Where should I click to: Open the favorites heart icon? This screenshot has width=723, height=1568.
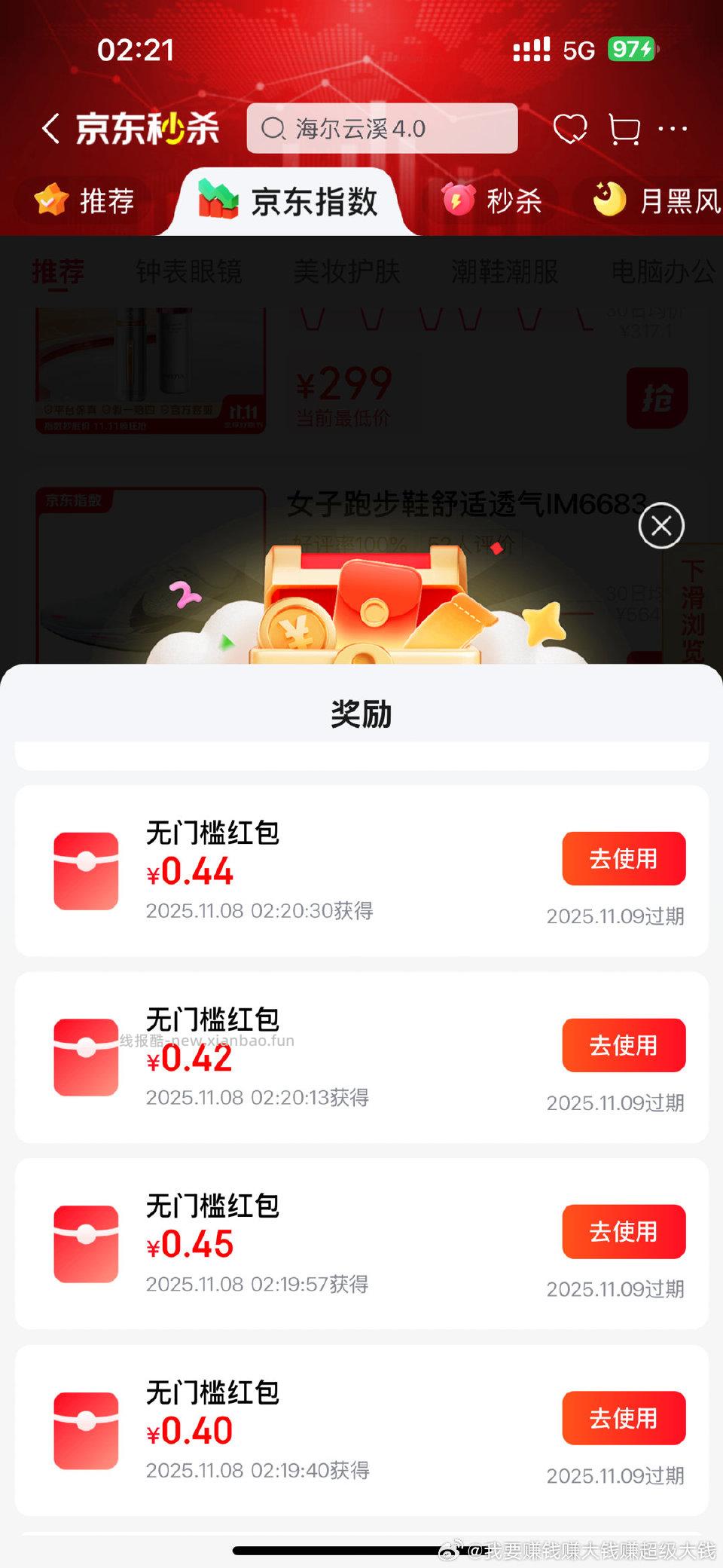[x=571, y=128]
